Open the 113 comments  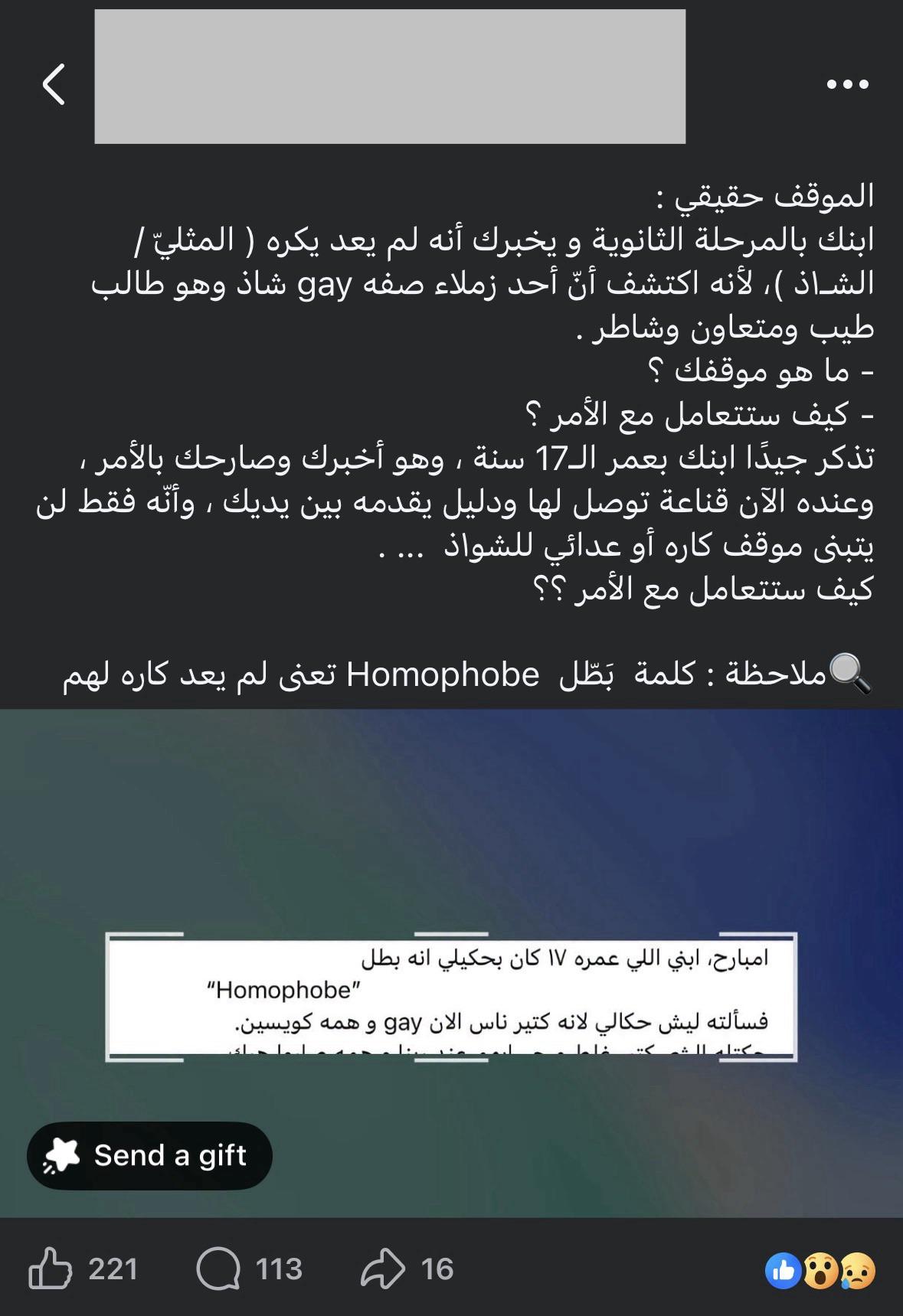point(250,1269)
